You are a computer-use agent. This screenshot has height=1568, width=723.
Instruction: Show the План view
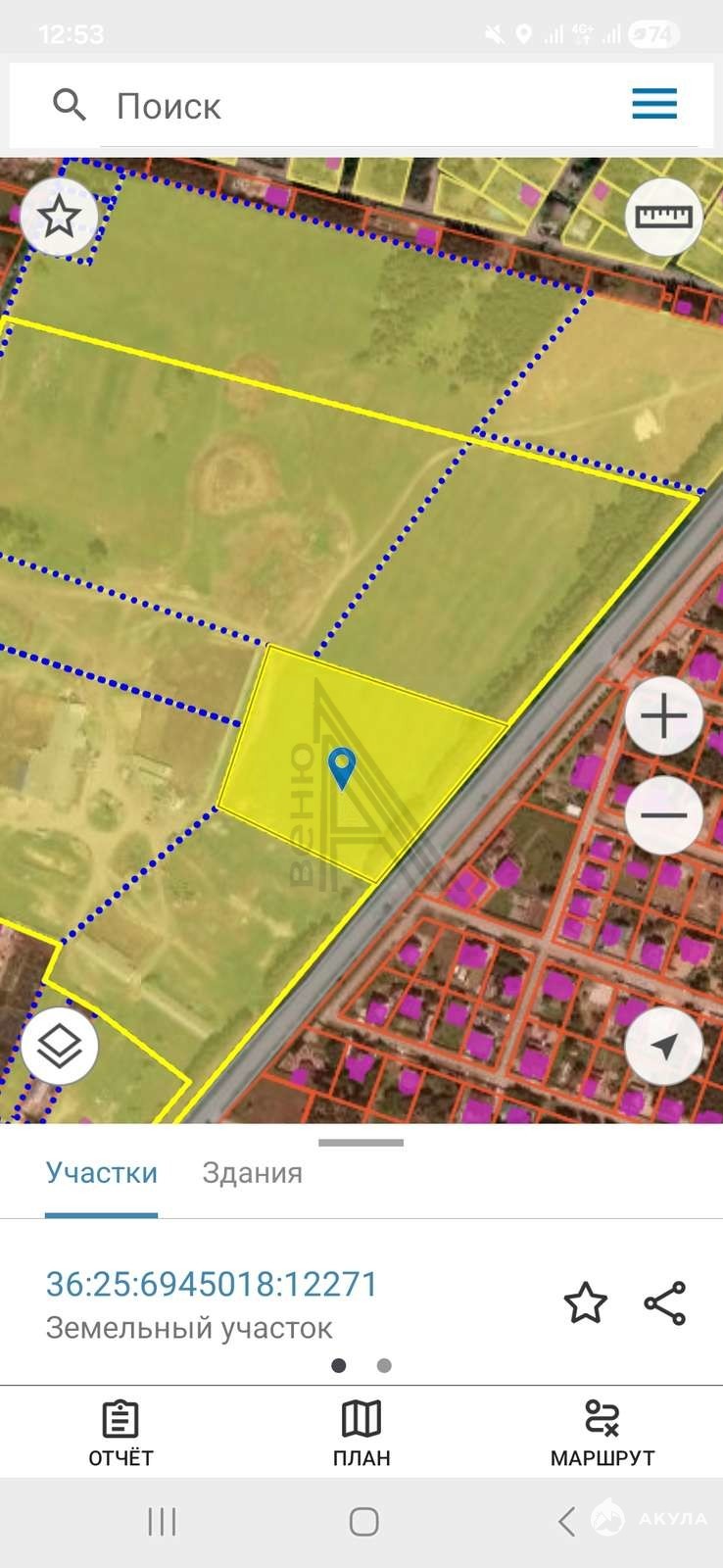tap(361, 1433)
